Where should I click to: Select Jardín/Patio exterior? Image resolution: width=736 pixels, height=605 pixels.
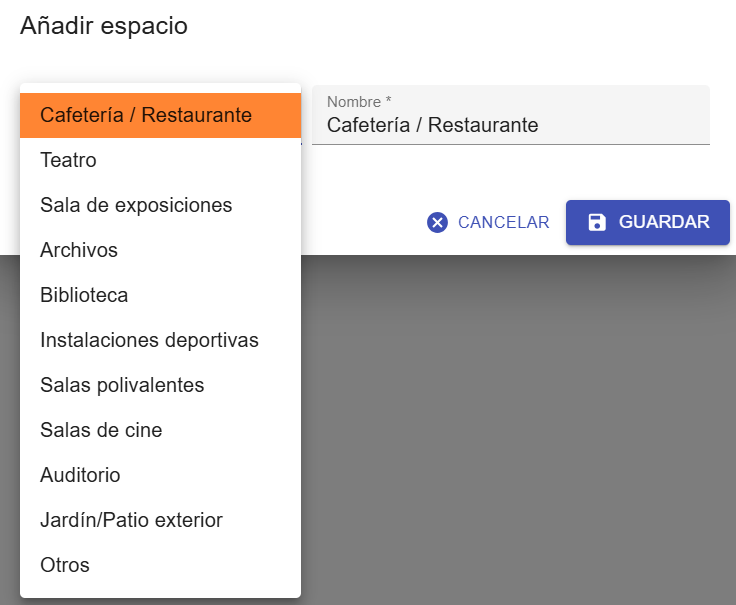(x=160, y=520)
